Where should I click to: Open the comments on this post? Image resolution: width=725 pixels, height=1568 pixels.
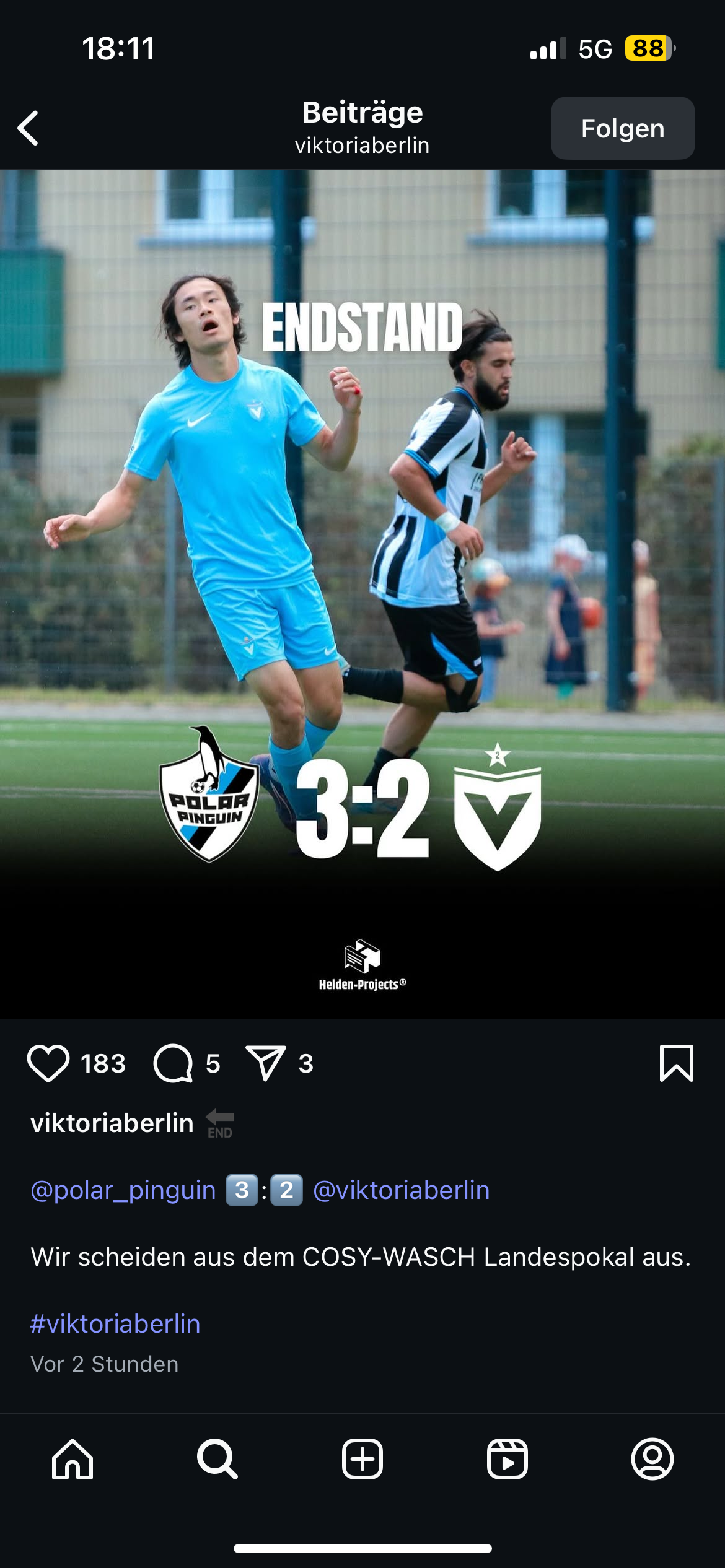pyautogui.click(x=174, y=1063)
